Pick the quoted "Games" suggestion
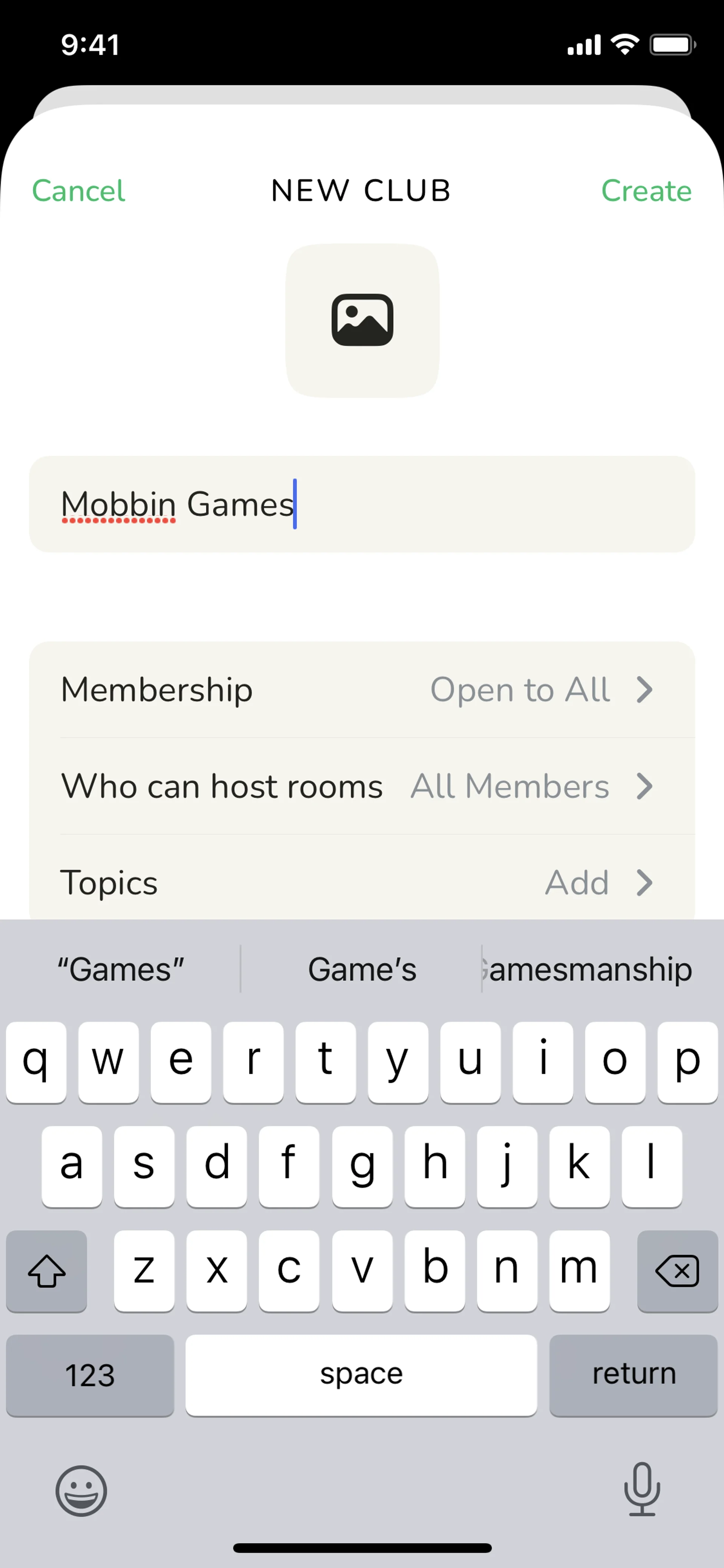This screenshot has height=1568, width=724. 120,969
